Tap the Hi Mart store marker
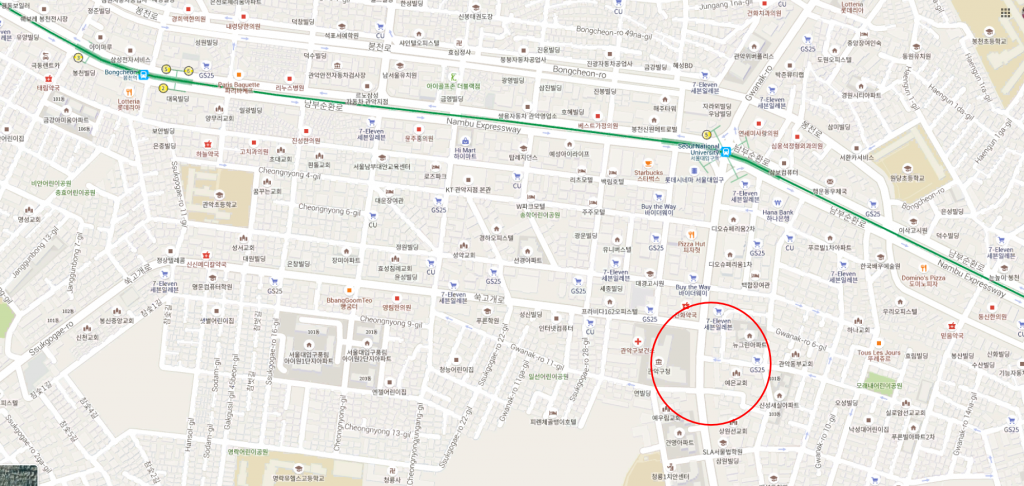 point(463,142)
